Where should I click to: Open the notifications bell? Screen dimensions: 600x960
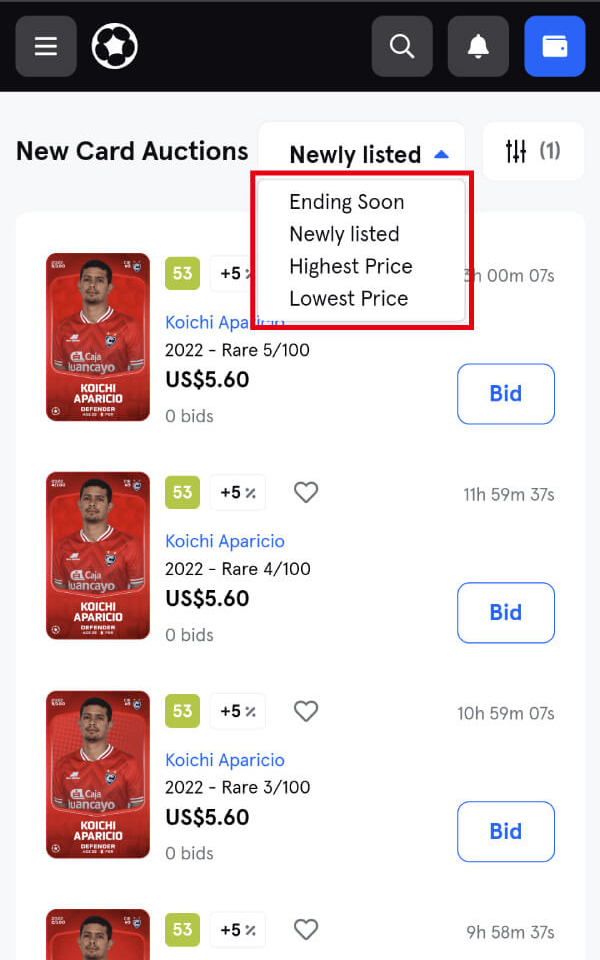coord(478,46)
